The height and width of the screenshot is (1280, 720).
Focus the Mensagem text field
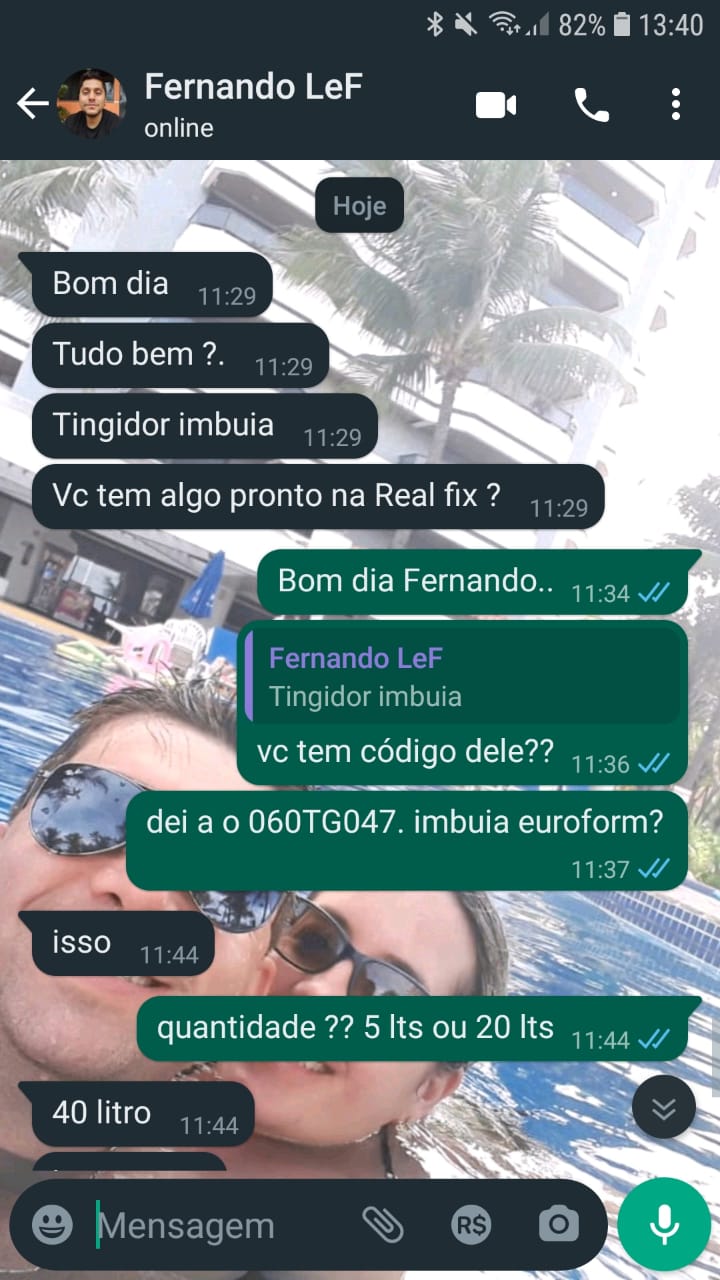(220, 1225)
